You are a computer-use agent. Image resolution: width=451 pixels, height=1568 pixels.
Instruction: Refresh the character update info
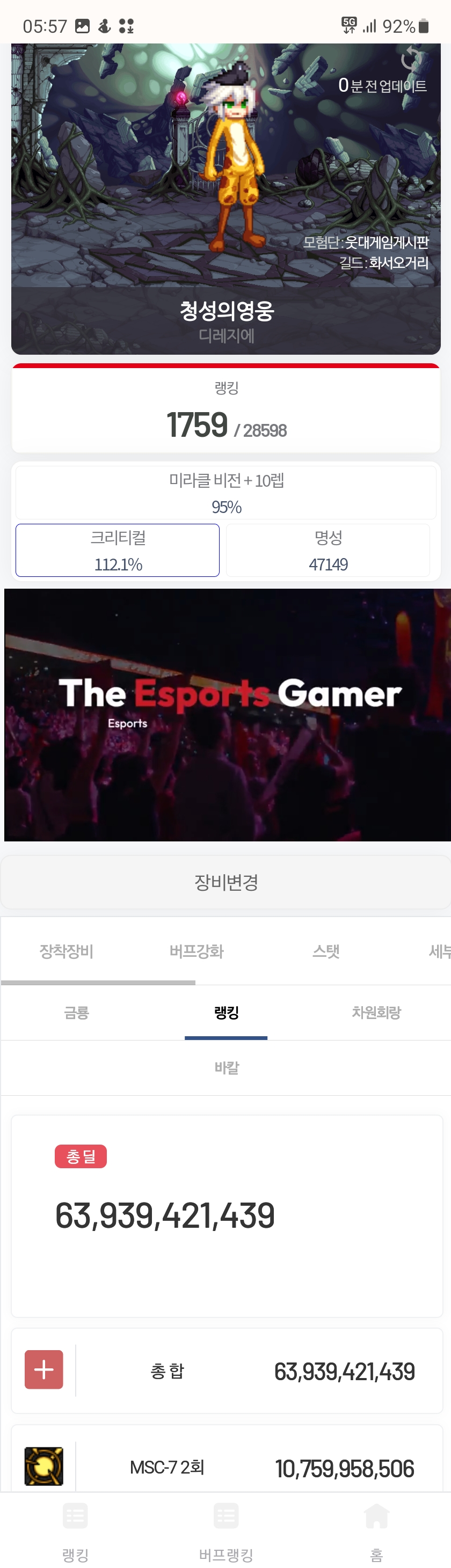tap(411, 59)
